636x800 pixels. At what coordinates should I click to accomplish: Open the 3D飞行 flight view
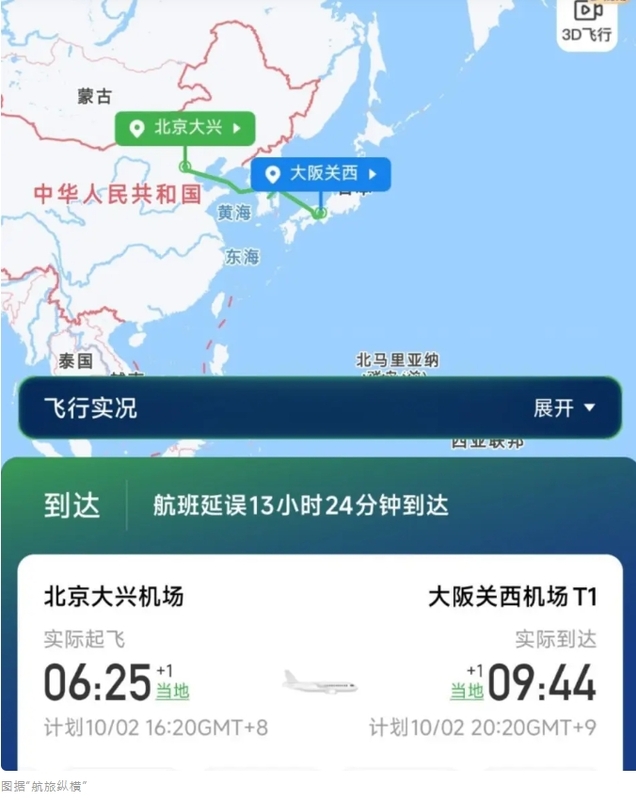(587, 21)
